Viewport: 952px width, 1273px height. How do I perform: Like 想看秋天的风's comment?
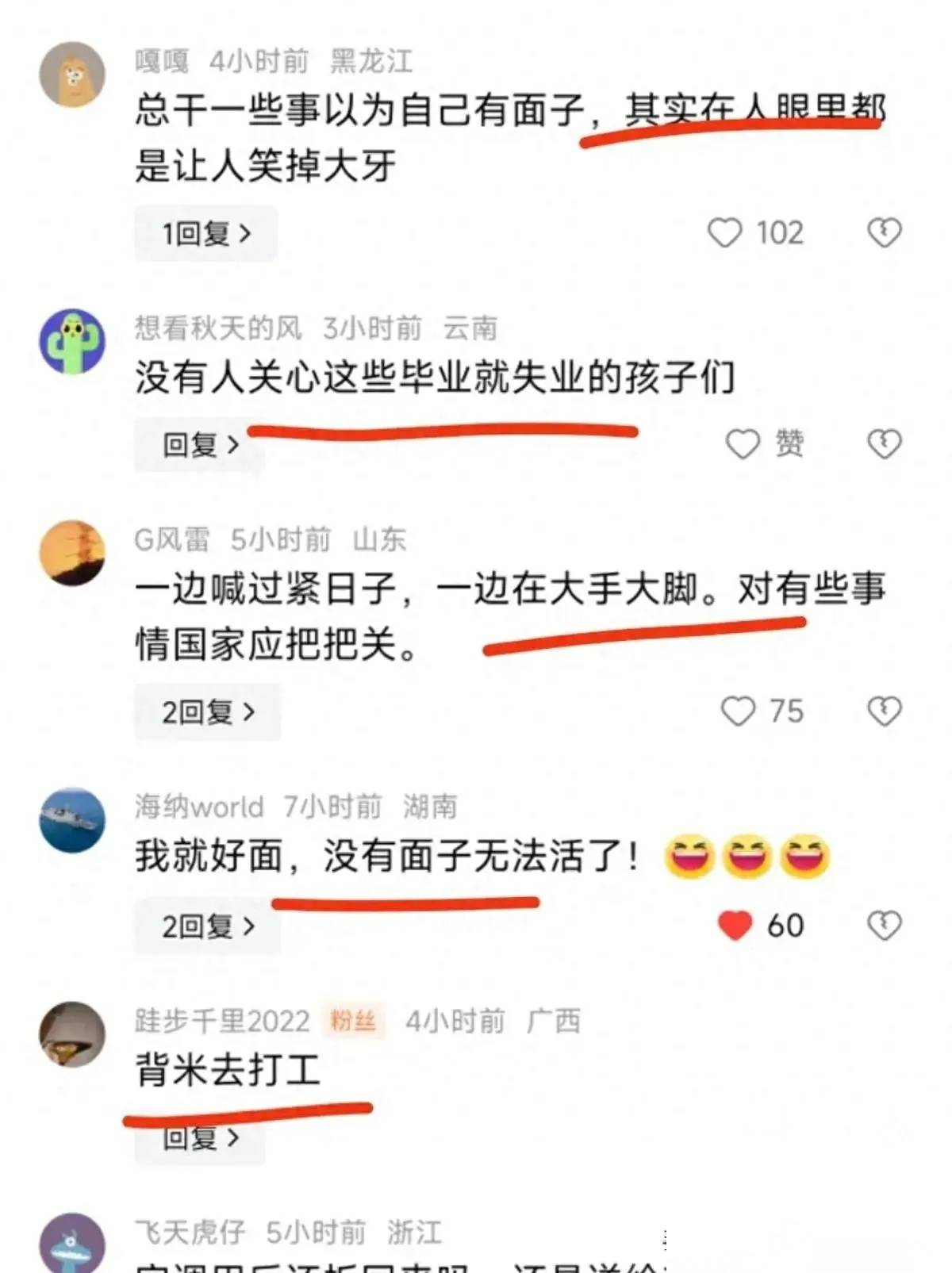coord(743,444)
